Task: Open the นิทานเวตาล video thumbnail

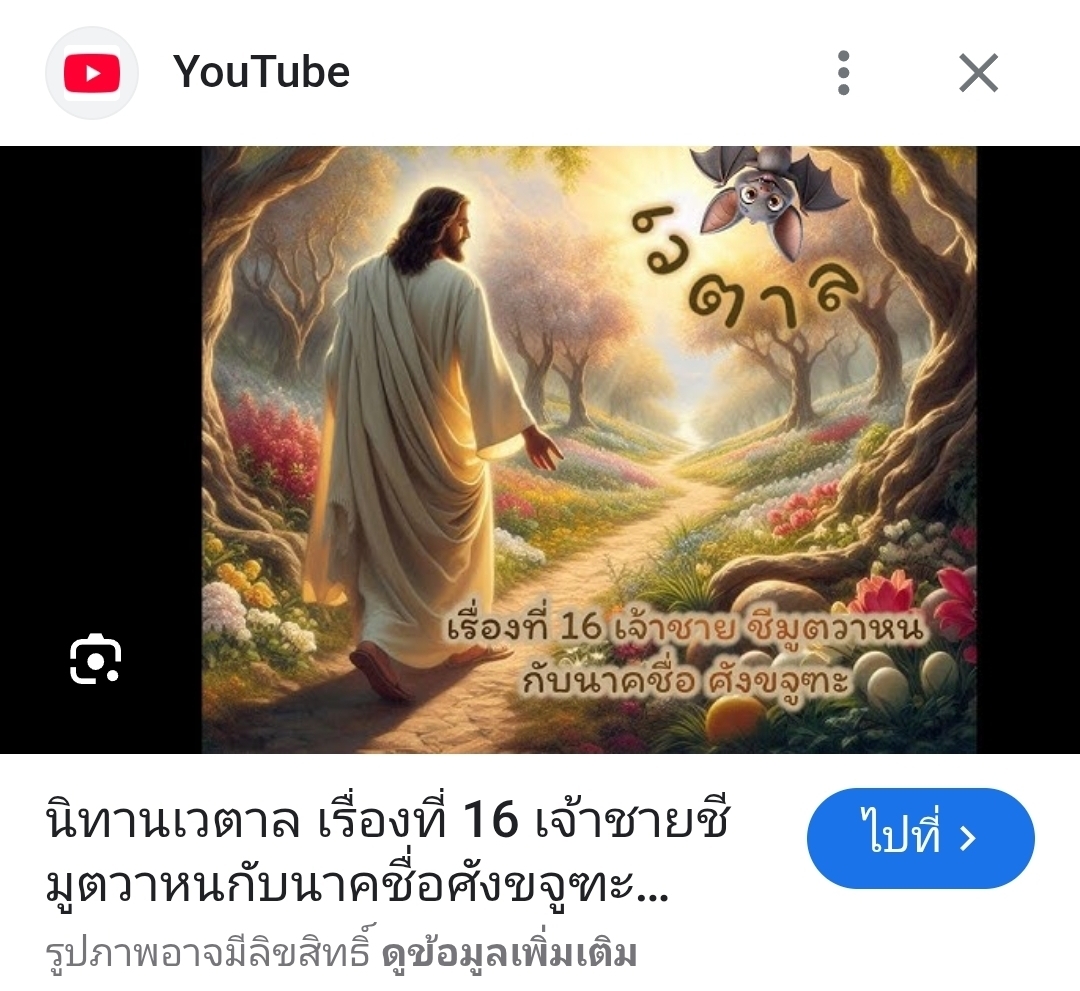Action: pos(588,450)
